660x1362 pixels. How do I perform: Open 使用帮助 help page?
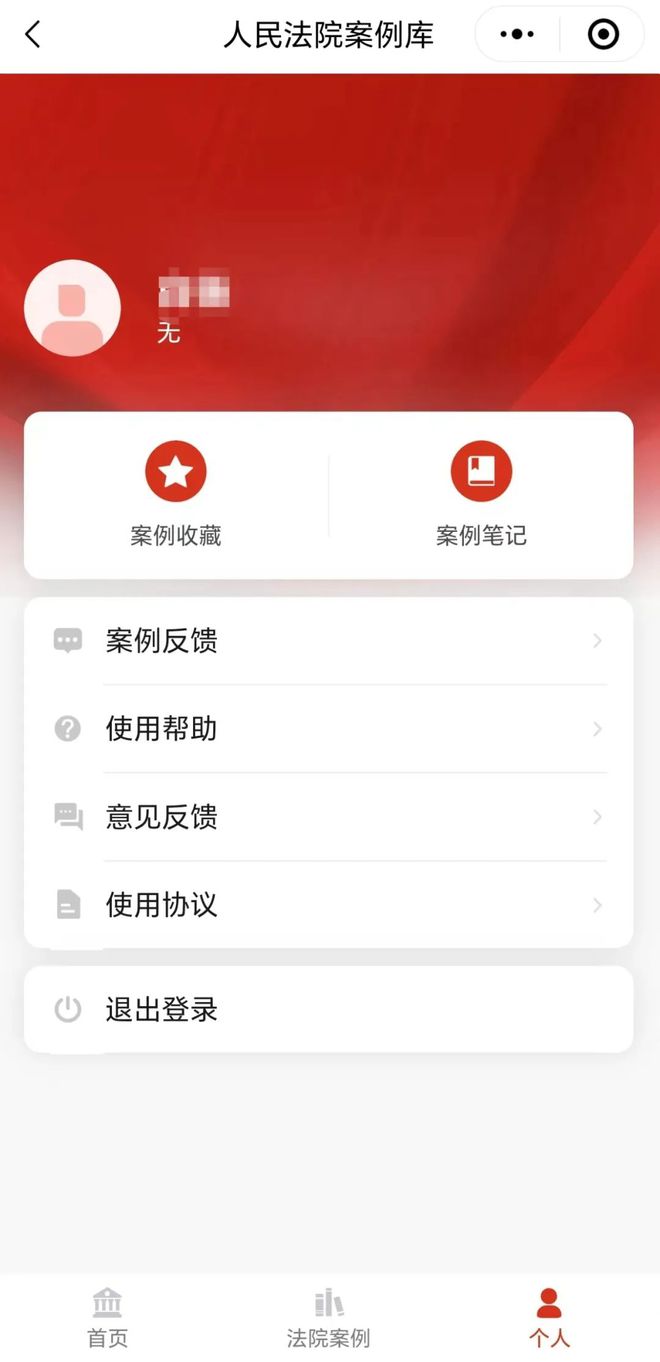329,729
